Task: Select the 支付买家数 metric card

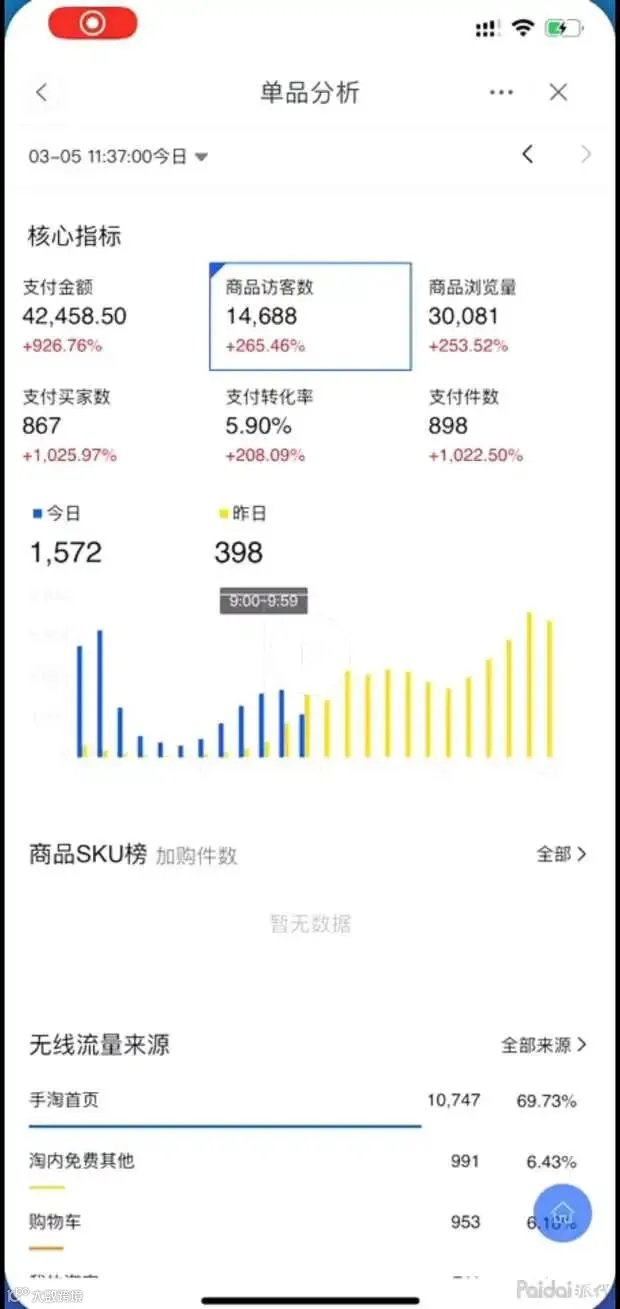Action: tap(107, 426)
